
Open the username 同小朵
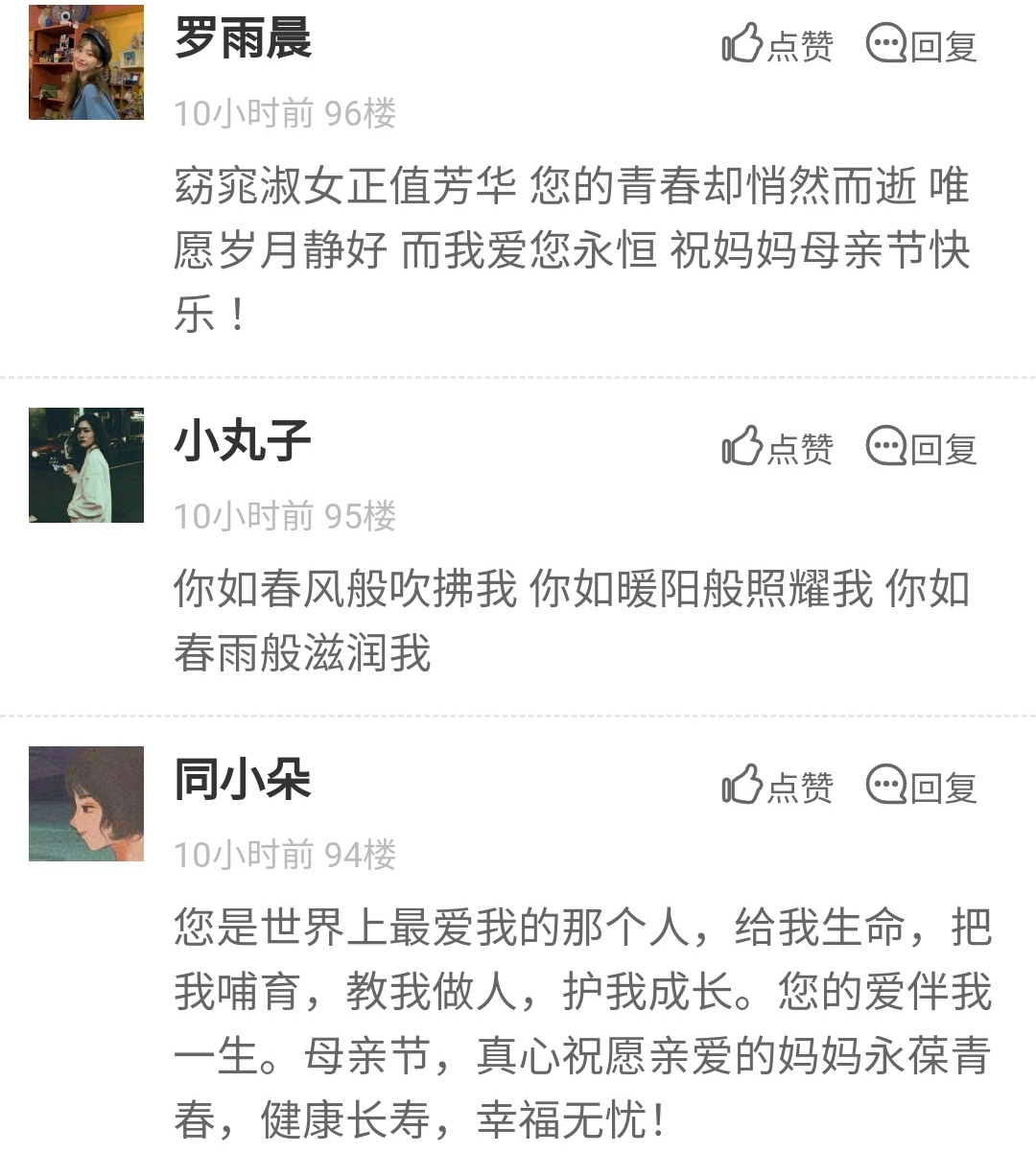point(243,780)
